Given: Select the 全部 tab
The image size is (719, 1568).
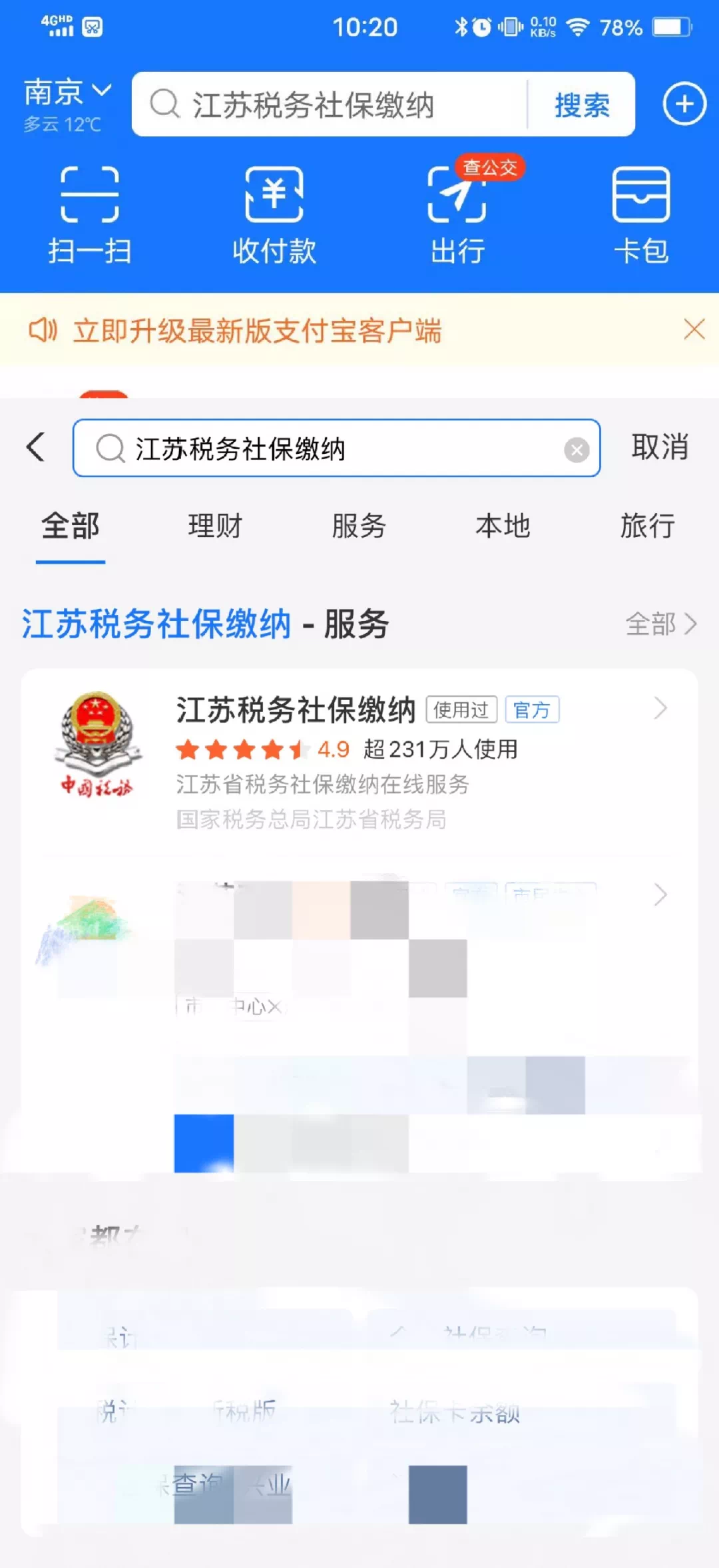Looking at the screenshot, I should pos(71,526).
